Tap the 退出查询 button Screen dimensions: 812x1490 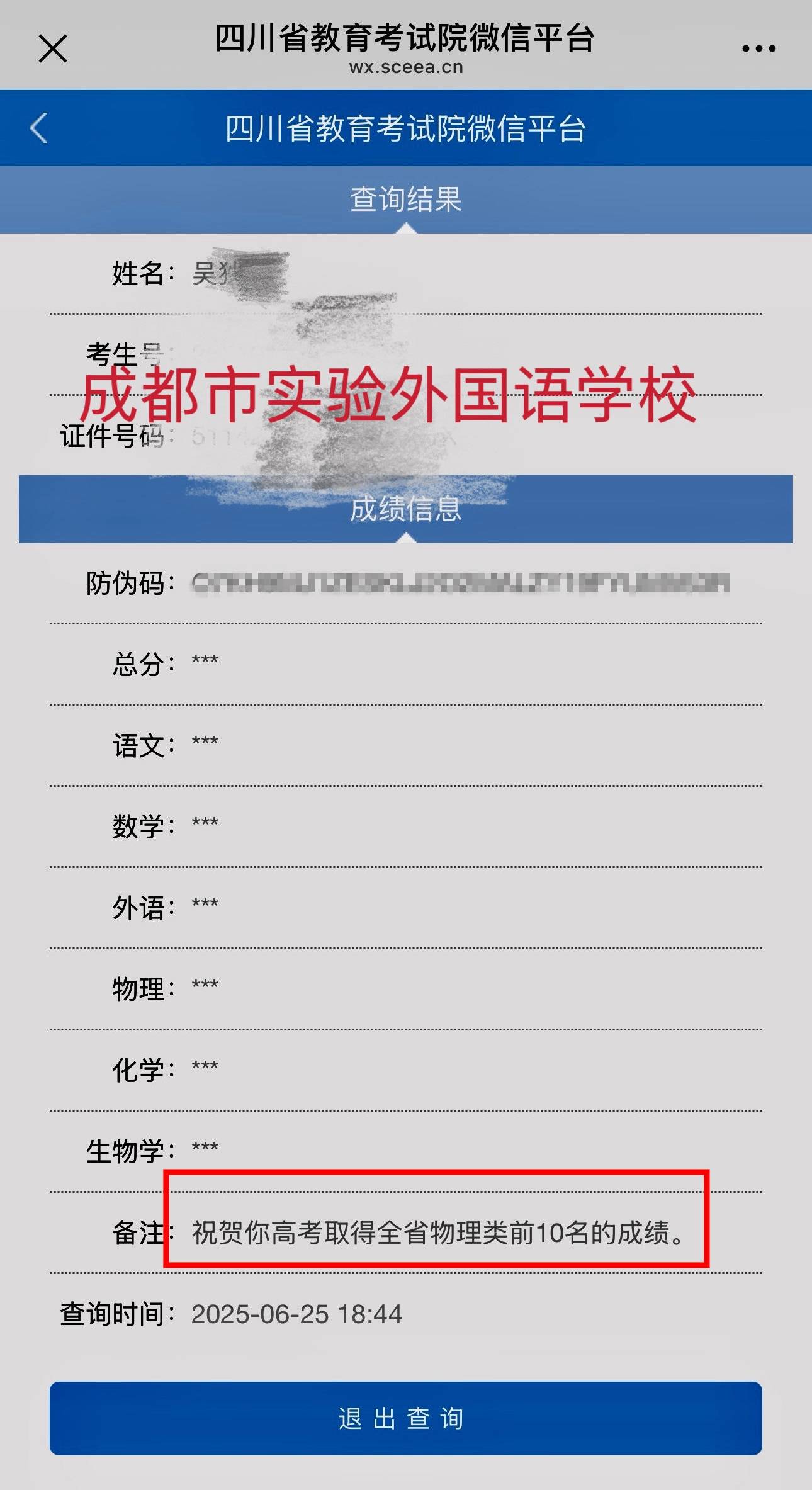(x=405, y=1418)
